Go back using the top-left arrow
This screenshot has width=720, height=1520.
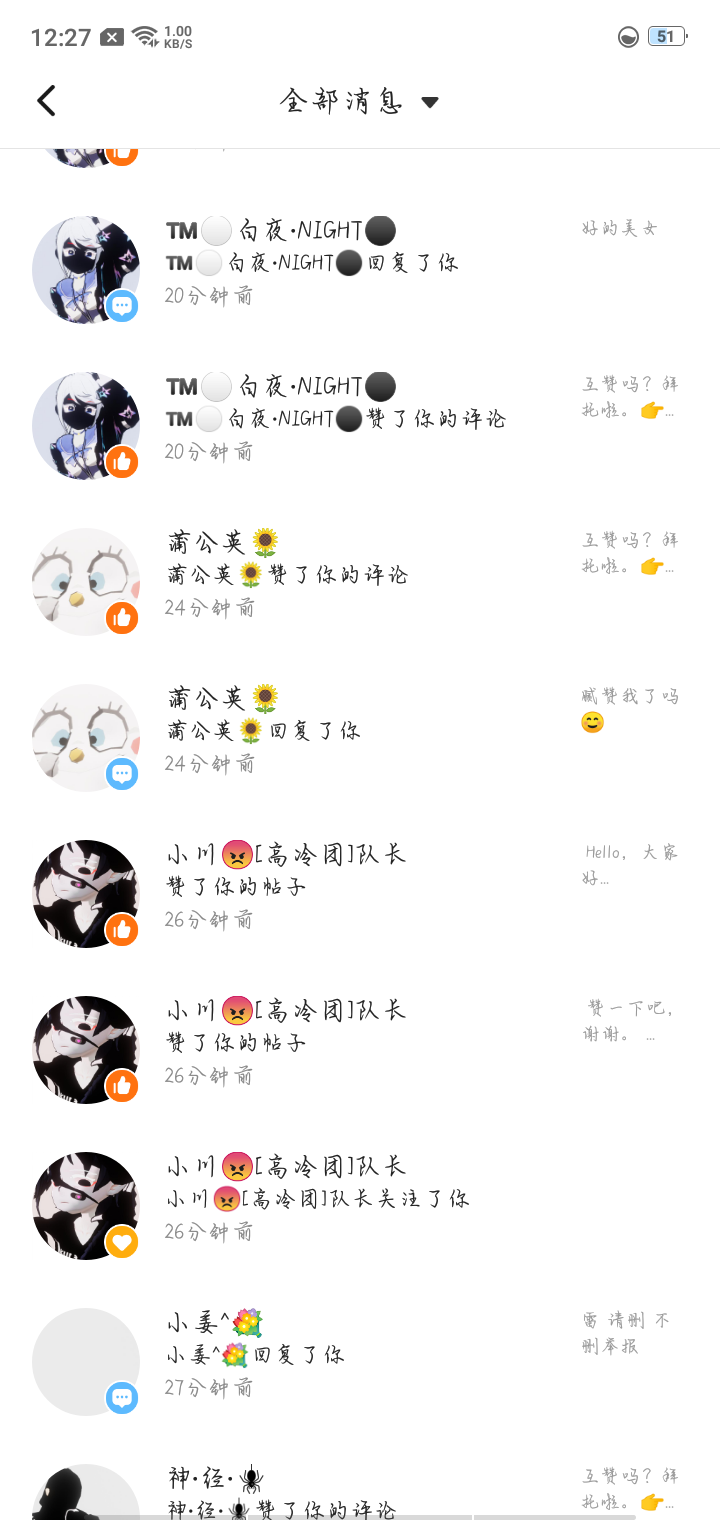point(46,101)
